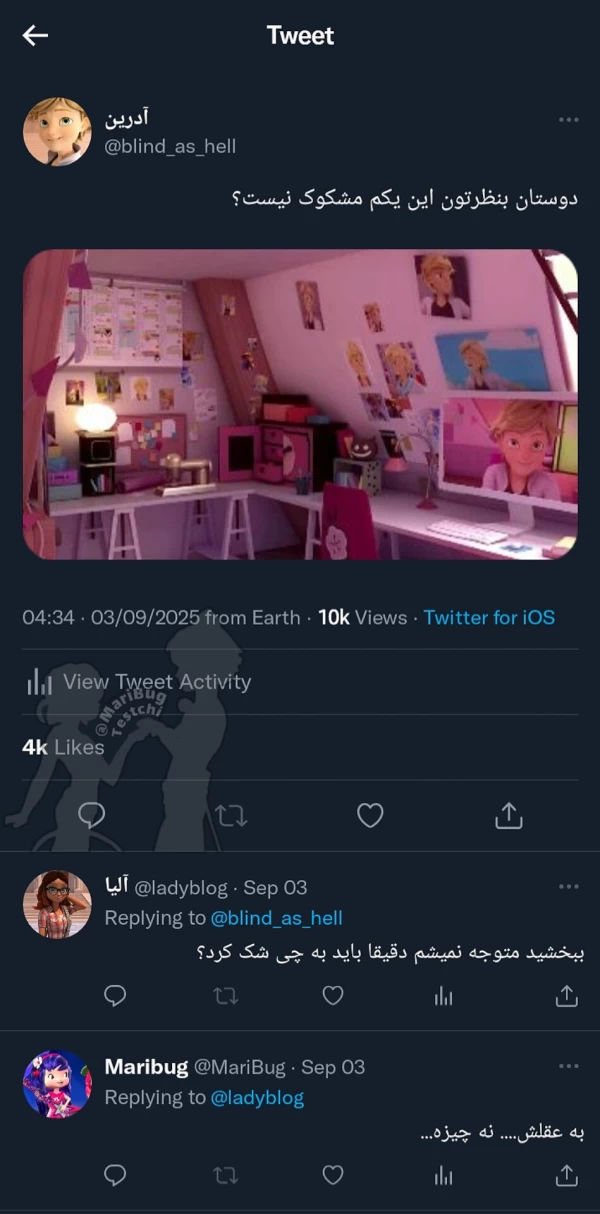
Task: Open the overflow menu on Maribug's reply
Action: tap(569, 1067)
